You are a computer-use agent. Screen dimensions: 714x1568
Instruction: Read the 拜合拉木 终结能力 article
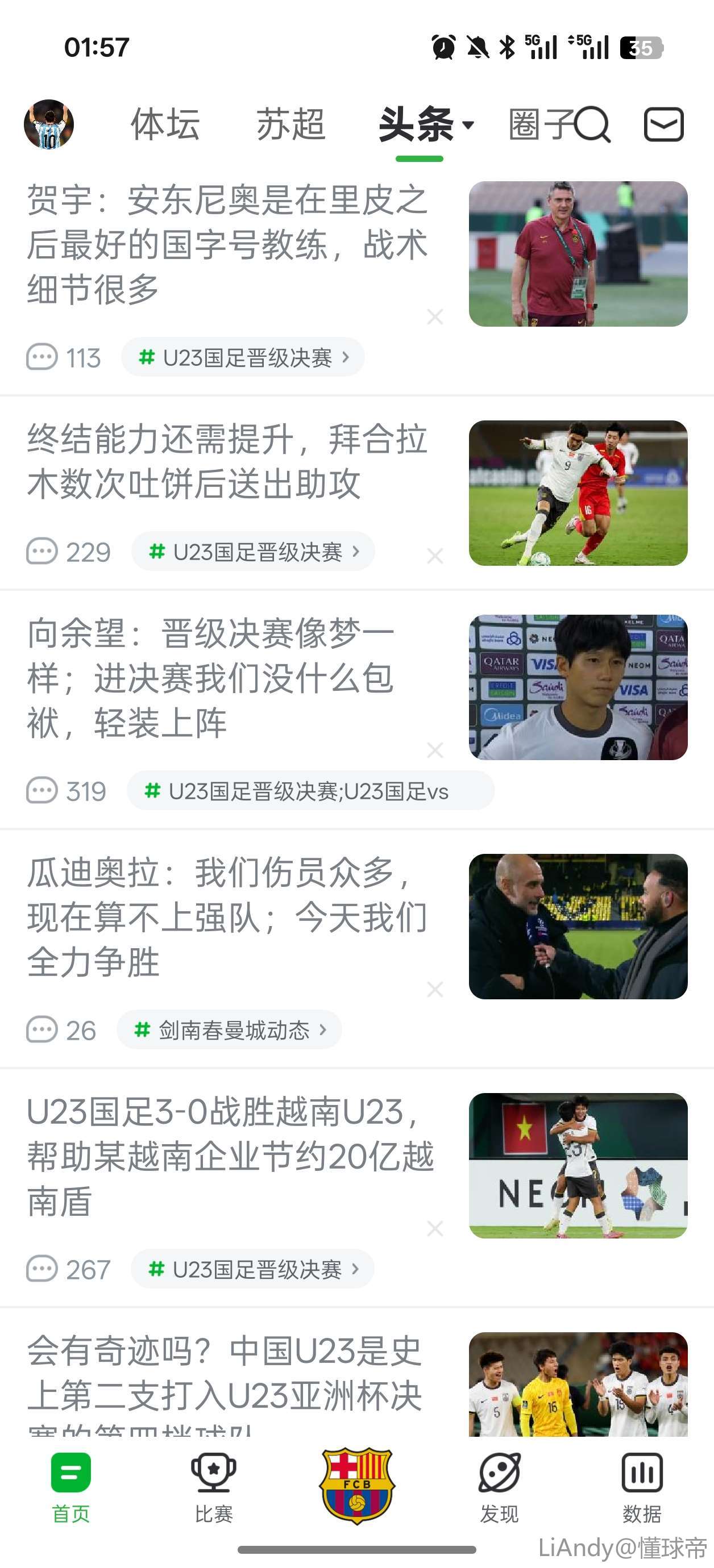click(x=227, y=461)
